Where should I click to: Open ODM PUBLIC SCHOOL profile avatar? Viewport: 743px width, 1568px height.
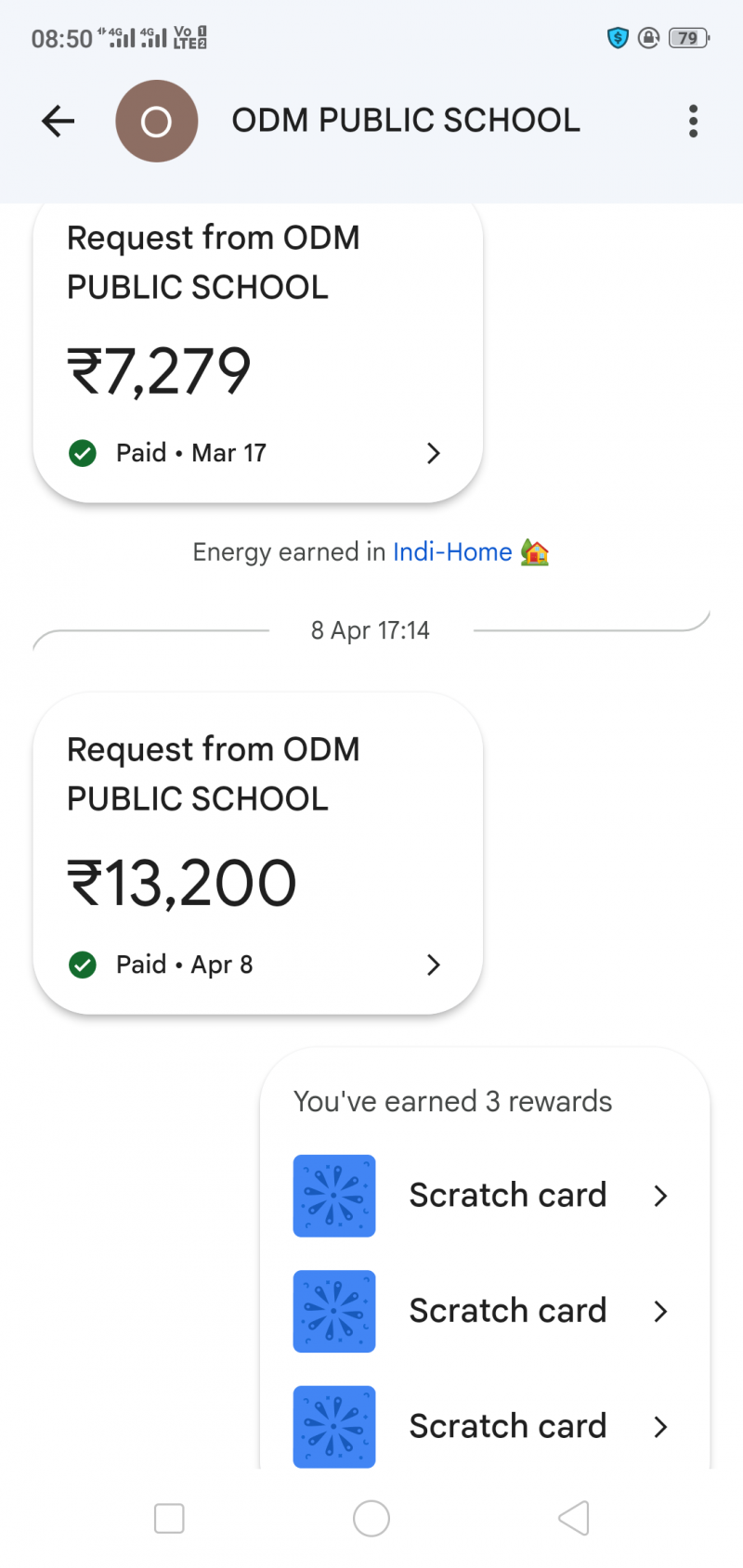(156, 121)
